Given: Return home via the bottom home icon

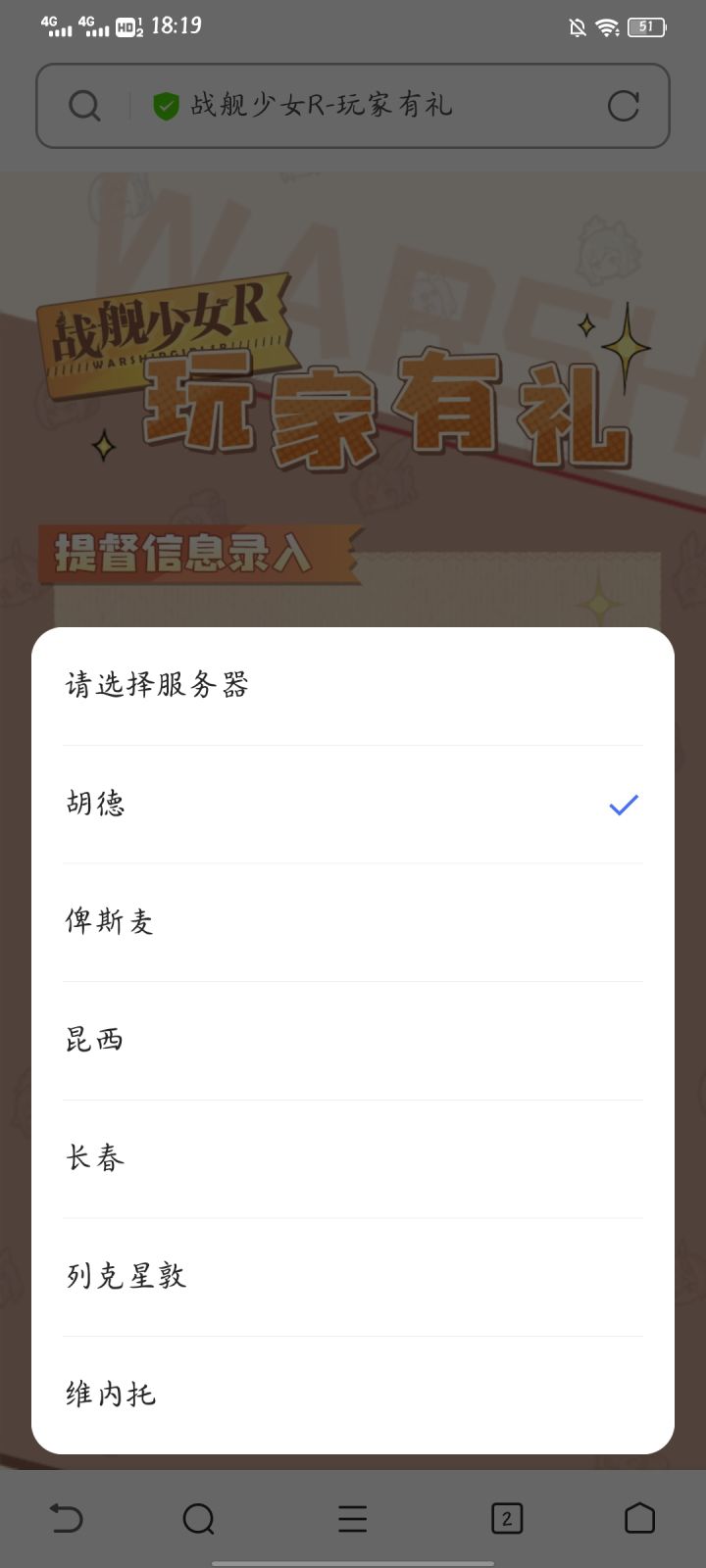Looking at the screenshot, I should [x=639, y=1517].
